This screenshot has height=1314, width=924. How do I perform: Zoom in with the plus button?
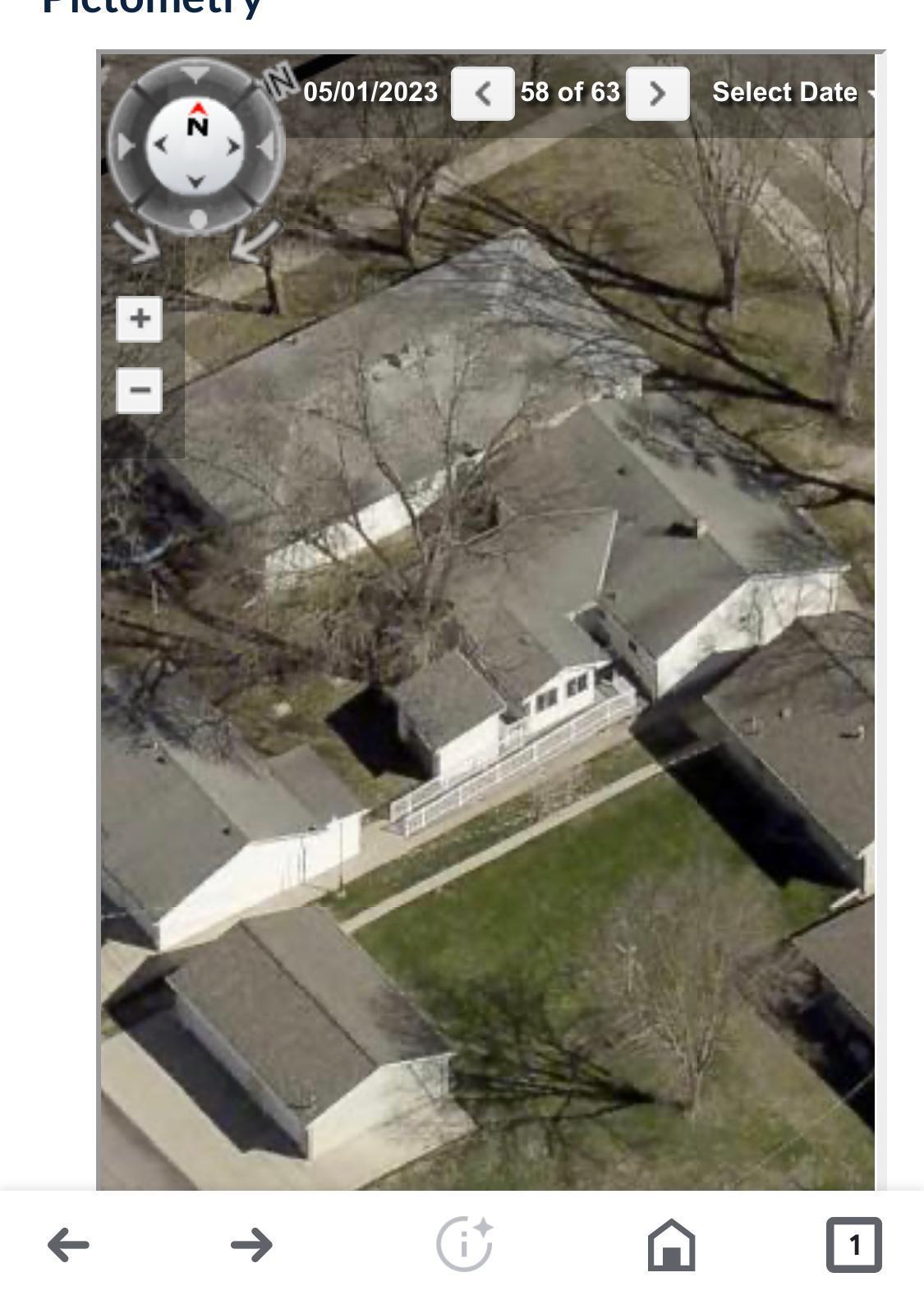(x=140, y=319)
